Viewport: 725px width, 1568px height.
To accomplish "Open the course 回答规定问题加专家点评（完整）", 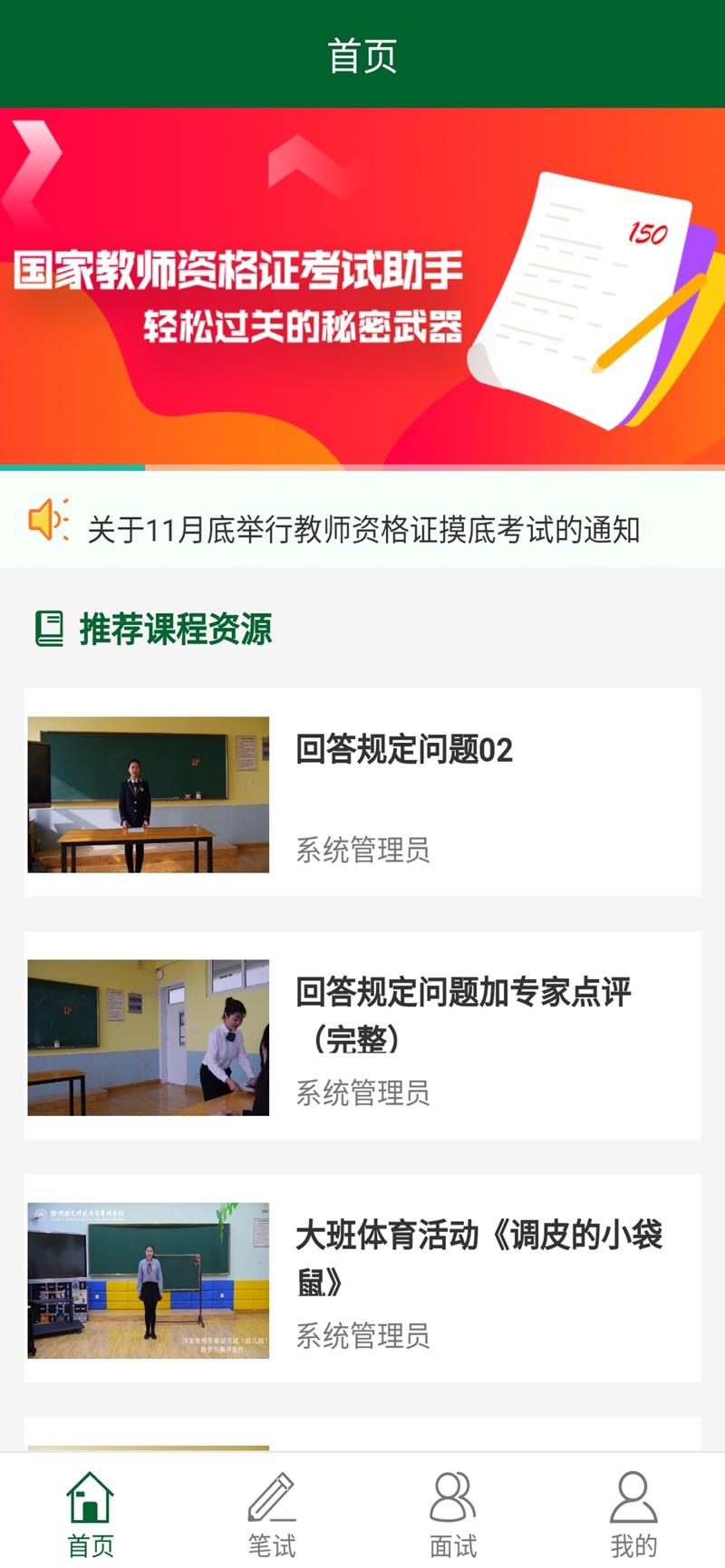I will tap(362, 1035).
